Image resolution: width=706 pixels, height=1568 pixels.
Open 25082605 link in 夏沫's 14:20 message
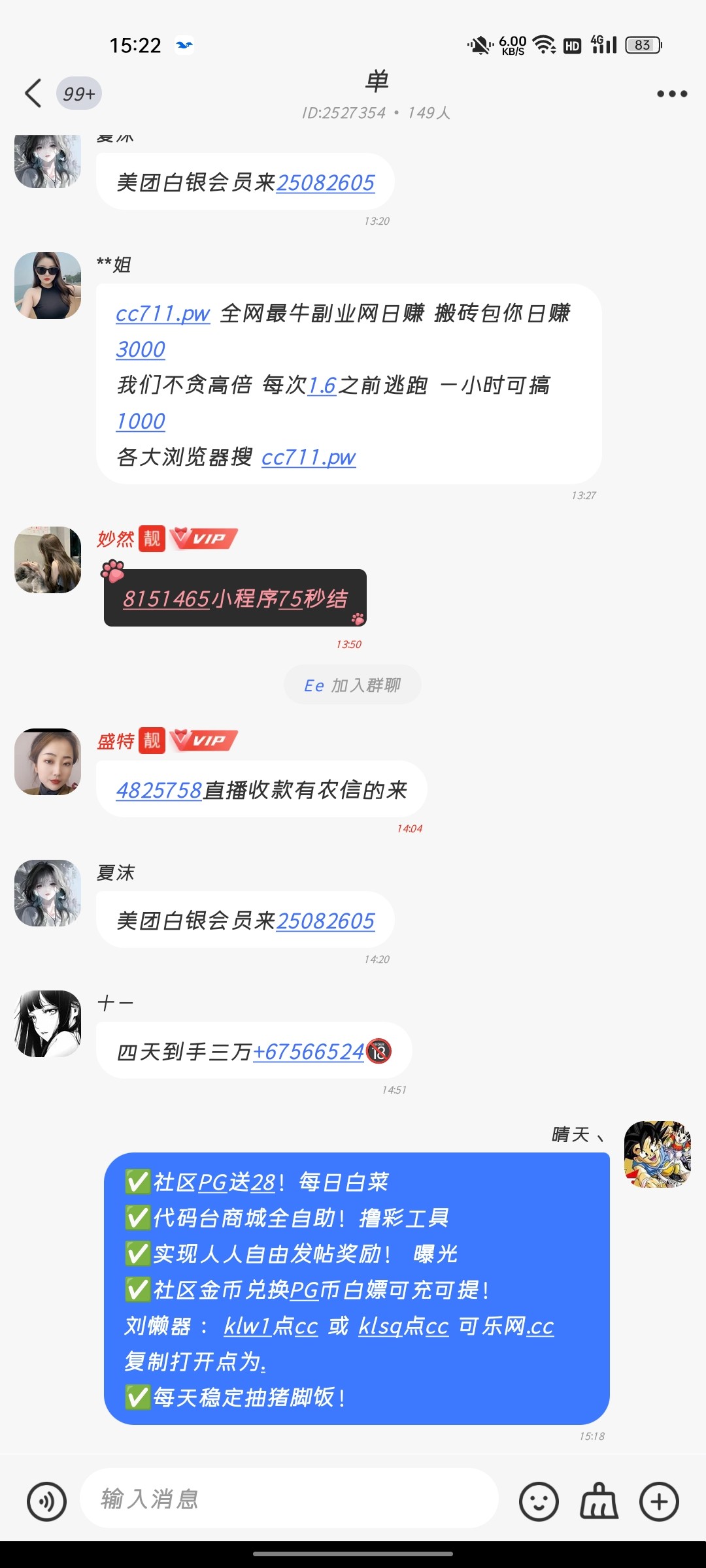(x=326, y=921)
